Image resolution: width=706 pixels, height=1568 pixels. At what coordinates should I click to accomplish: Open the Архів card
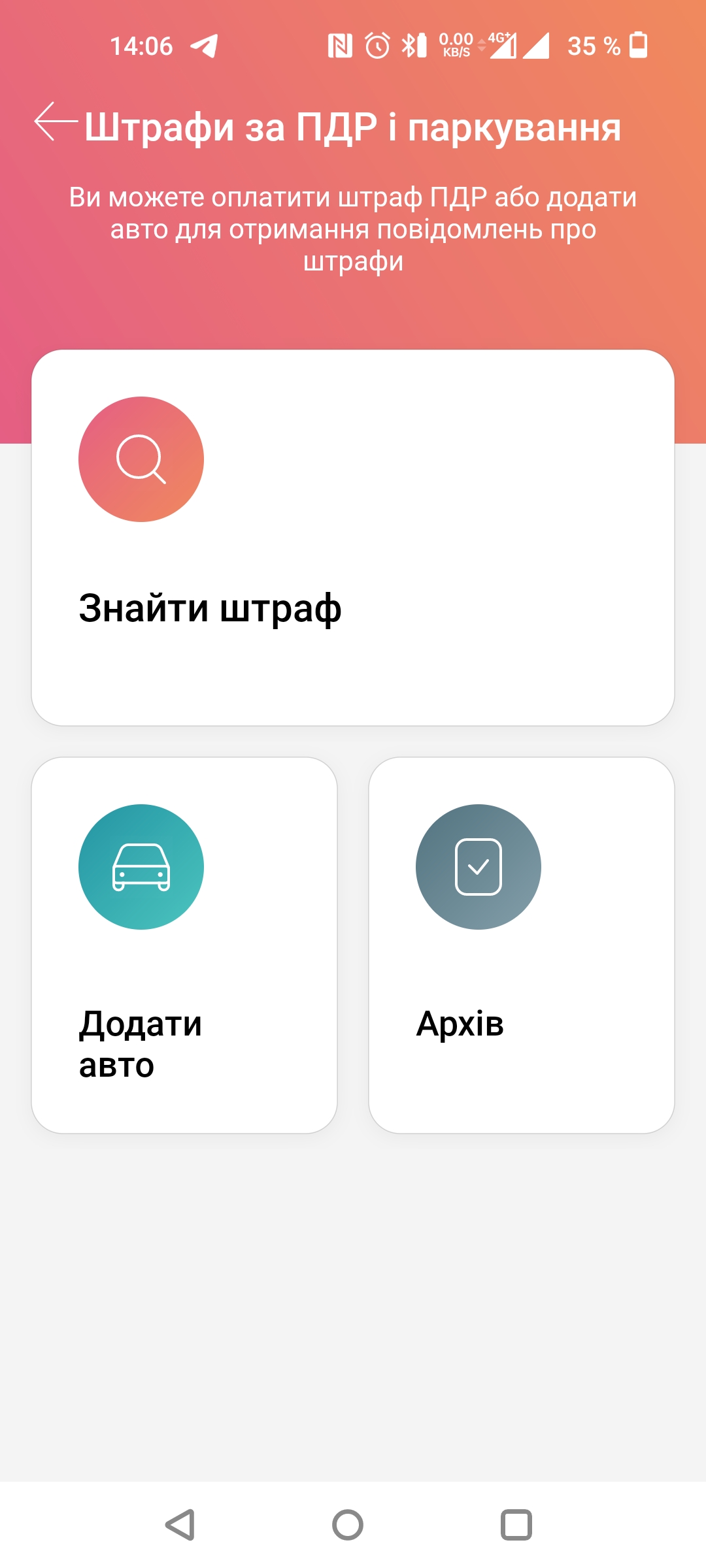coord(521,945)
